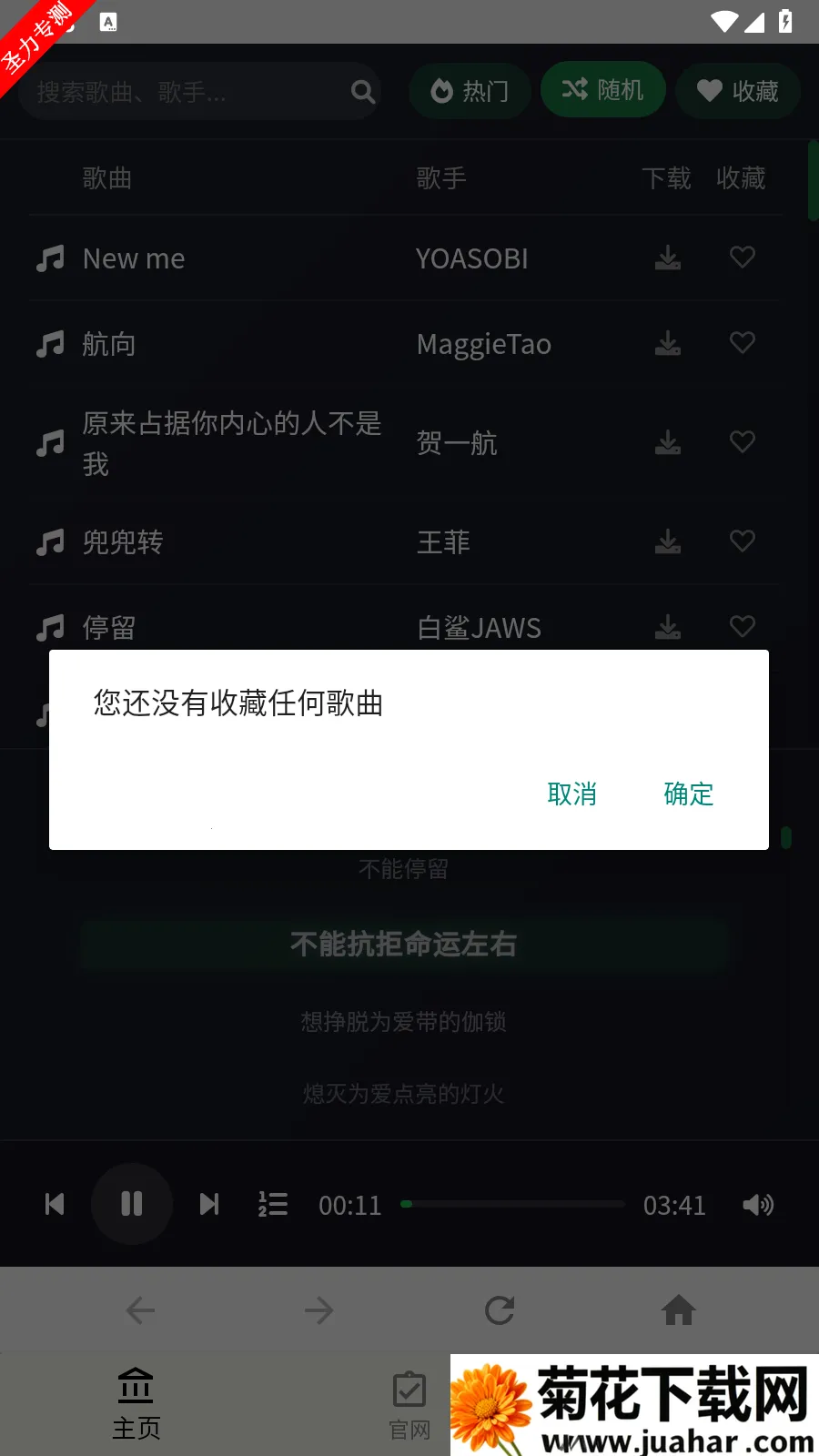819x1456 pixels.
Task: Pause the currently playing song
Action: (x=132, y=1204)
